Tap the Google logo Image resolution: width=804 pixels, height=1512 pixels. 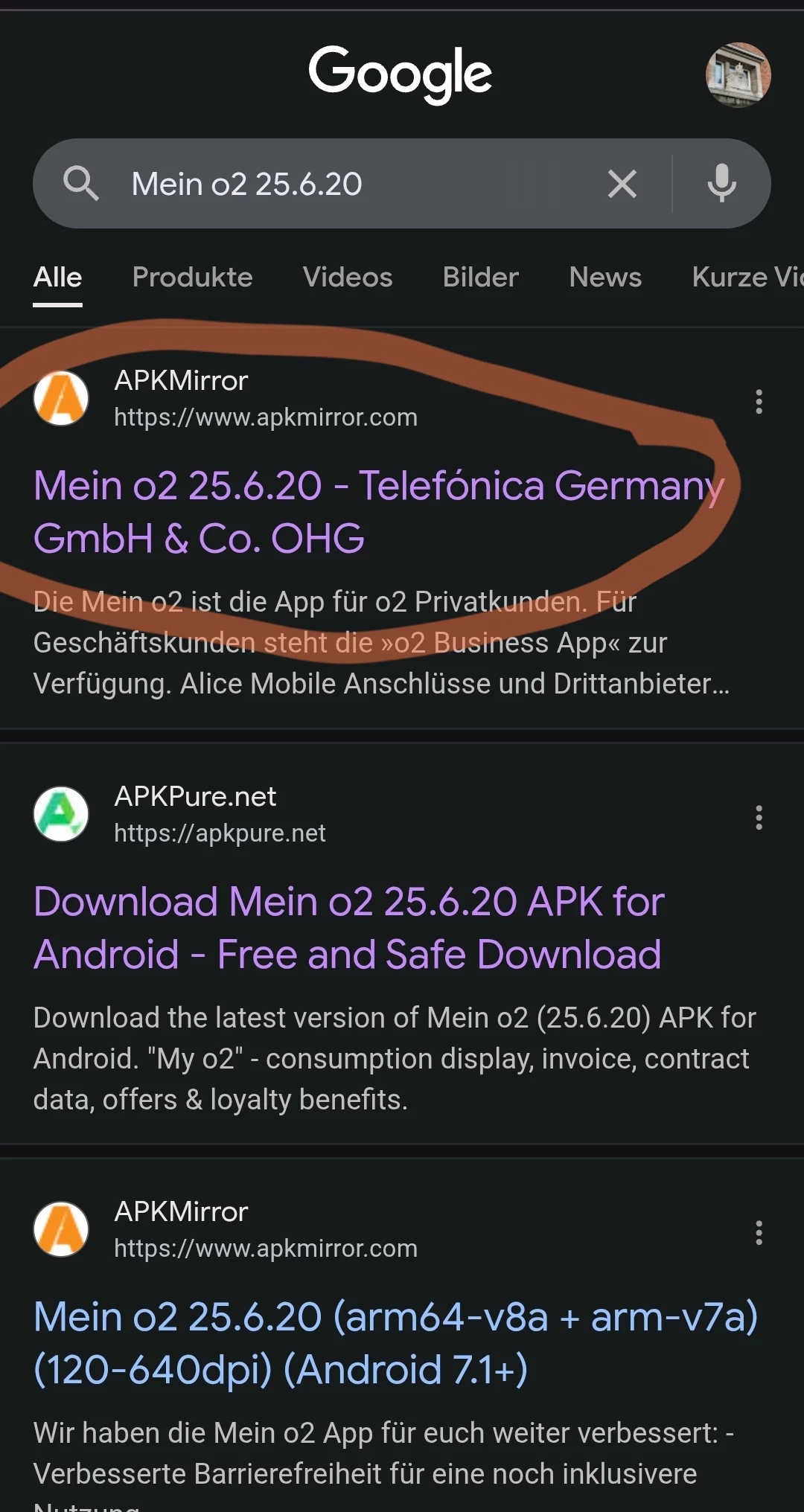[x=401, y=74]
